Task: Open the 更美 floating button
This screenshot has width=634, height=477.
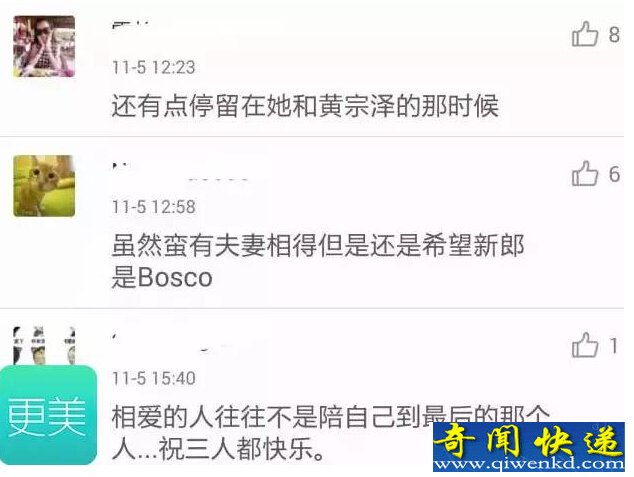Action: tap(47, 415)
